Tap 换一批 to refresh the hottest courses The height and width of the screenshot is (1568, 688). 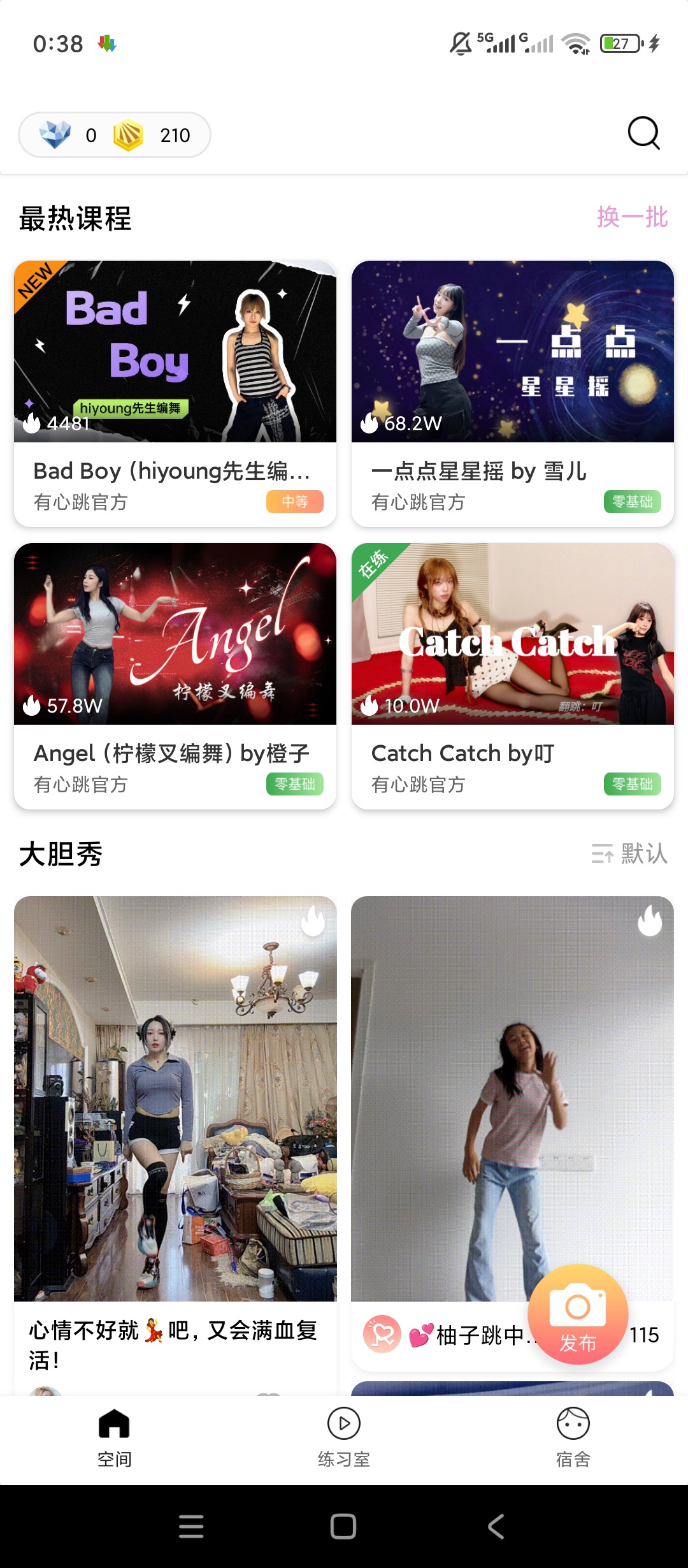(632, 217)
